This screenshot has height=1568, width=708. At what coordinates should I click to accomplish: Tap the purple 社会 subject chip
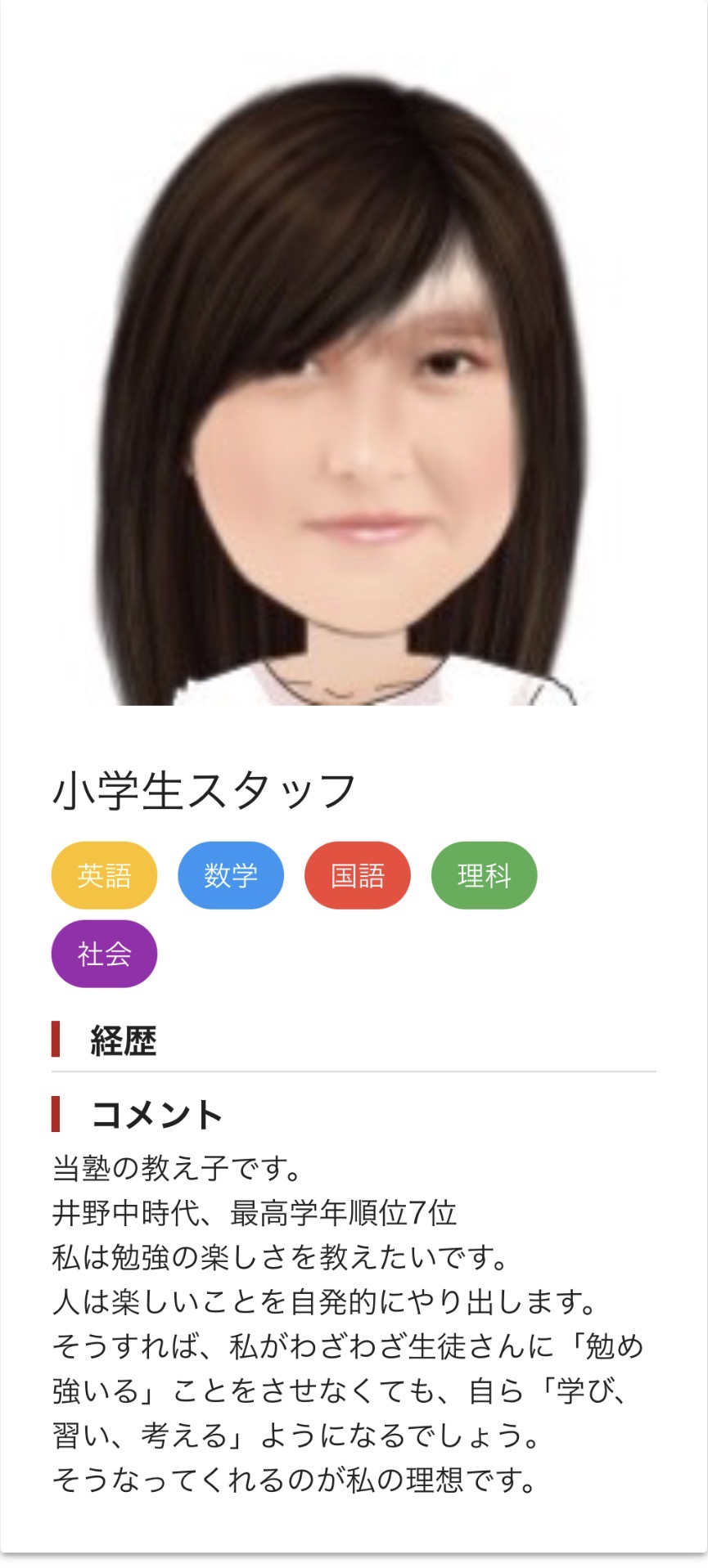pyautogui.click(x=104, y=954)
